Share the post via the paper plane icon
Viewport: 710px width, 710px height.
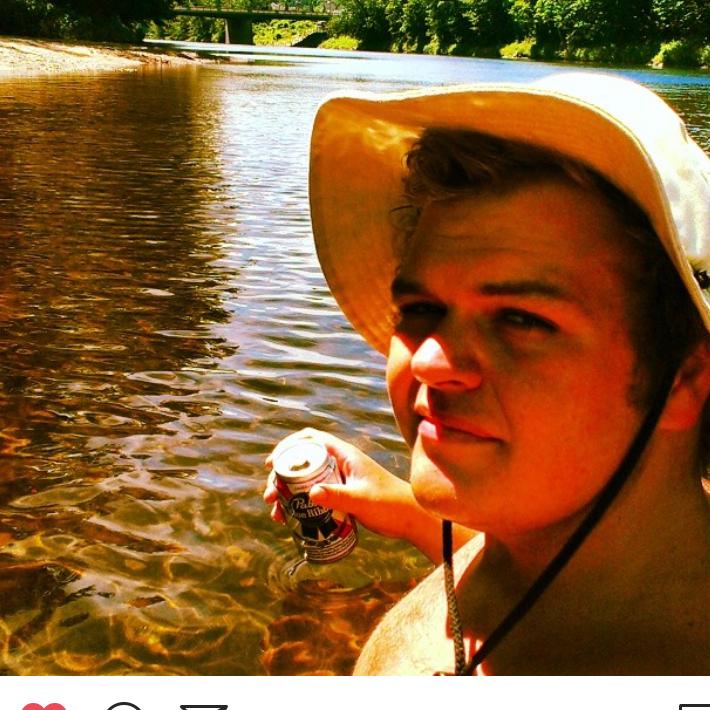[x=204, y=706]
